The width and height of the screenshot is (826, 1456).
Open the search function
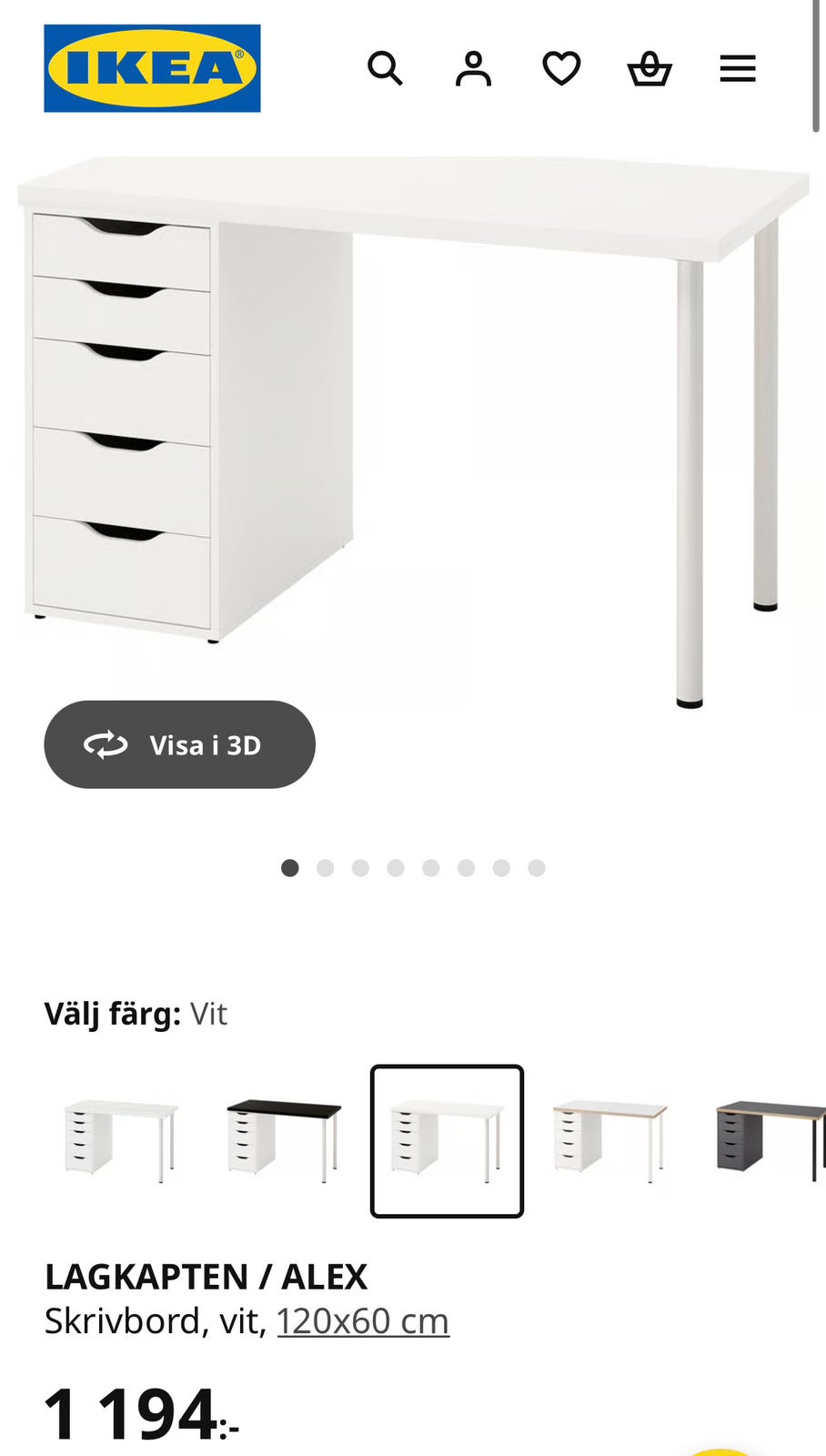click(x=386, y=67)
